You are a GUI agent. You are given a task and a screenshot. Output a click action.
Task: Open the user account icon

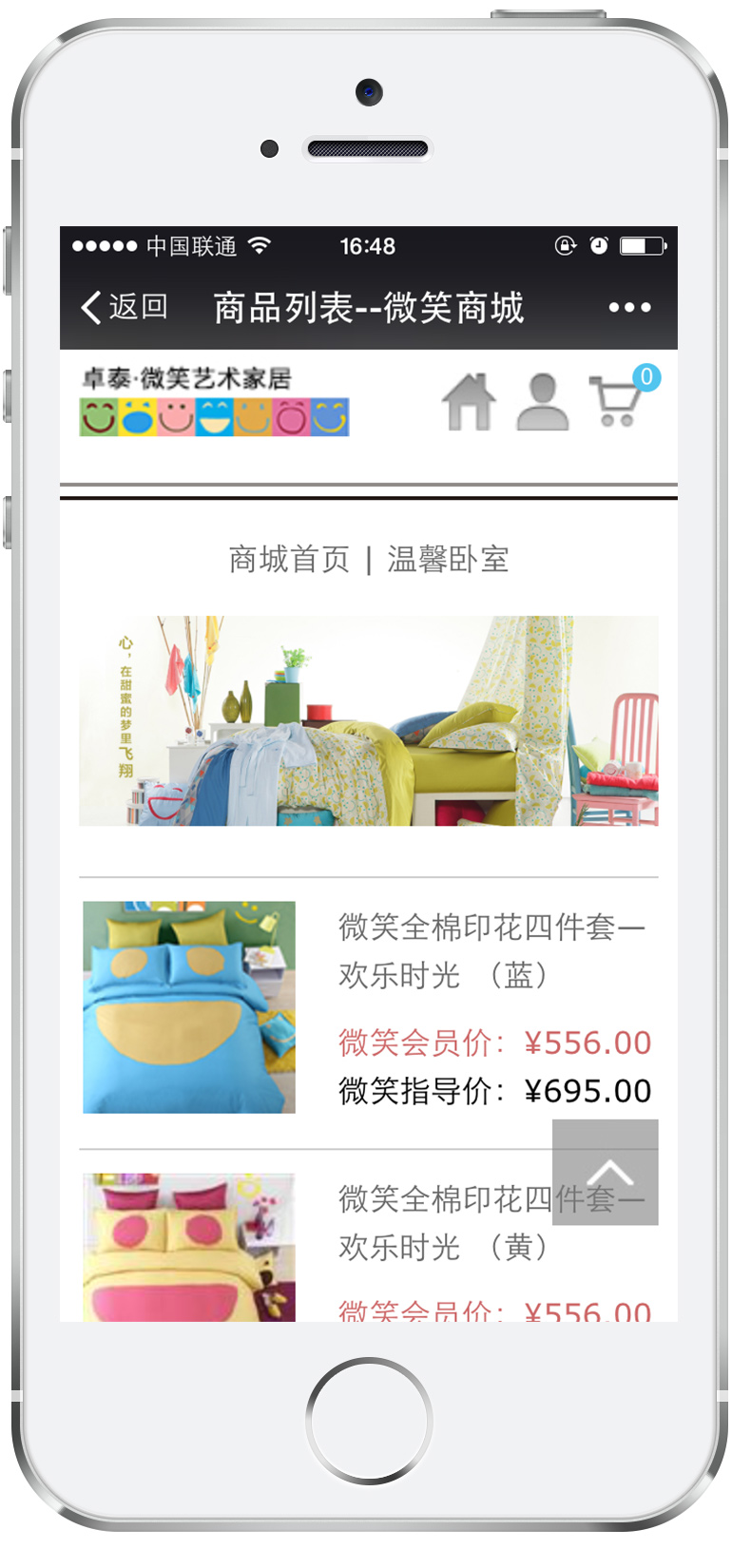coord(543,402)
